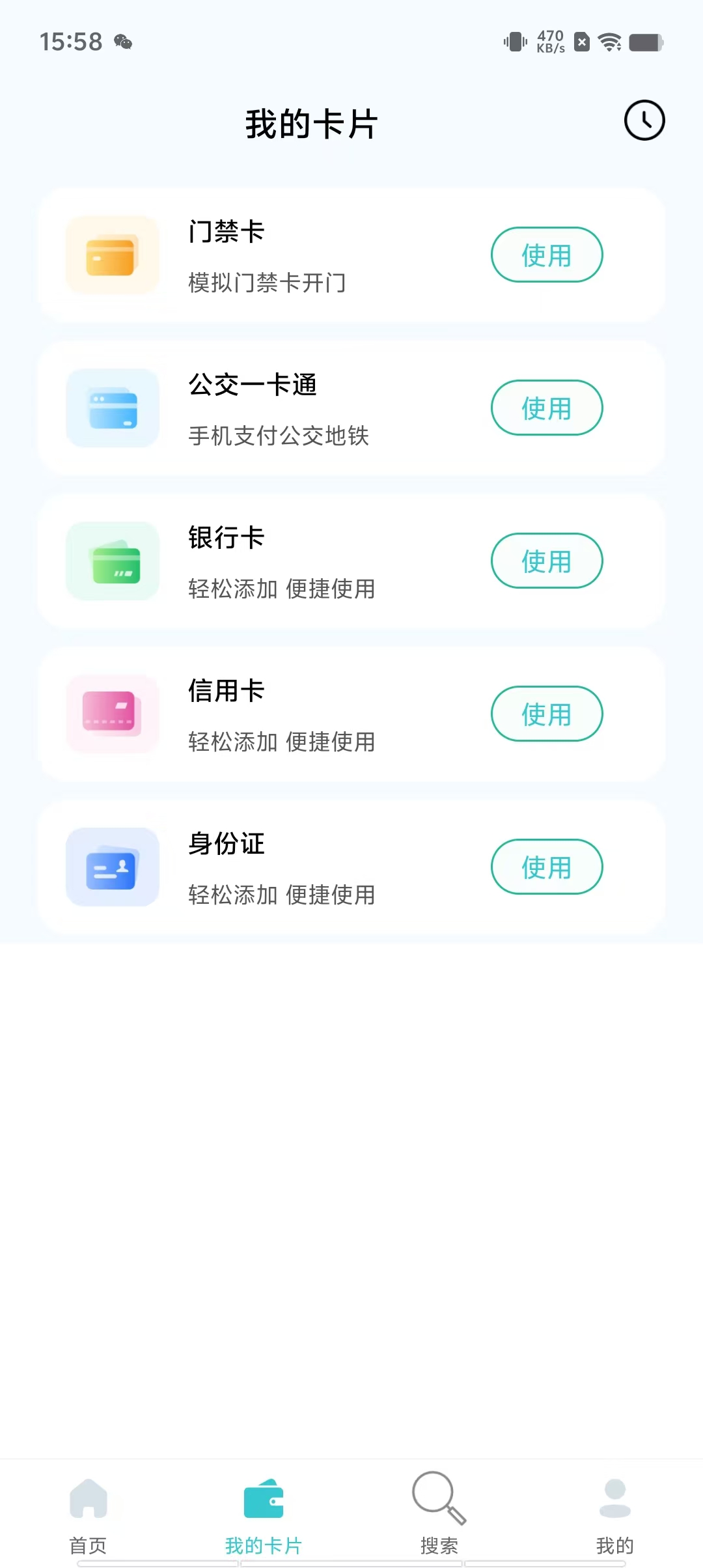This screenshot has height=1568, width=703.
Task: Open usage history via the clock icon
Action: point(644,120)
